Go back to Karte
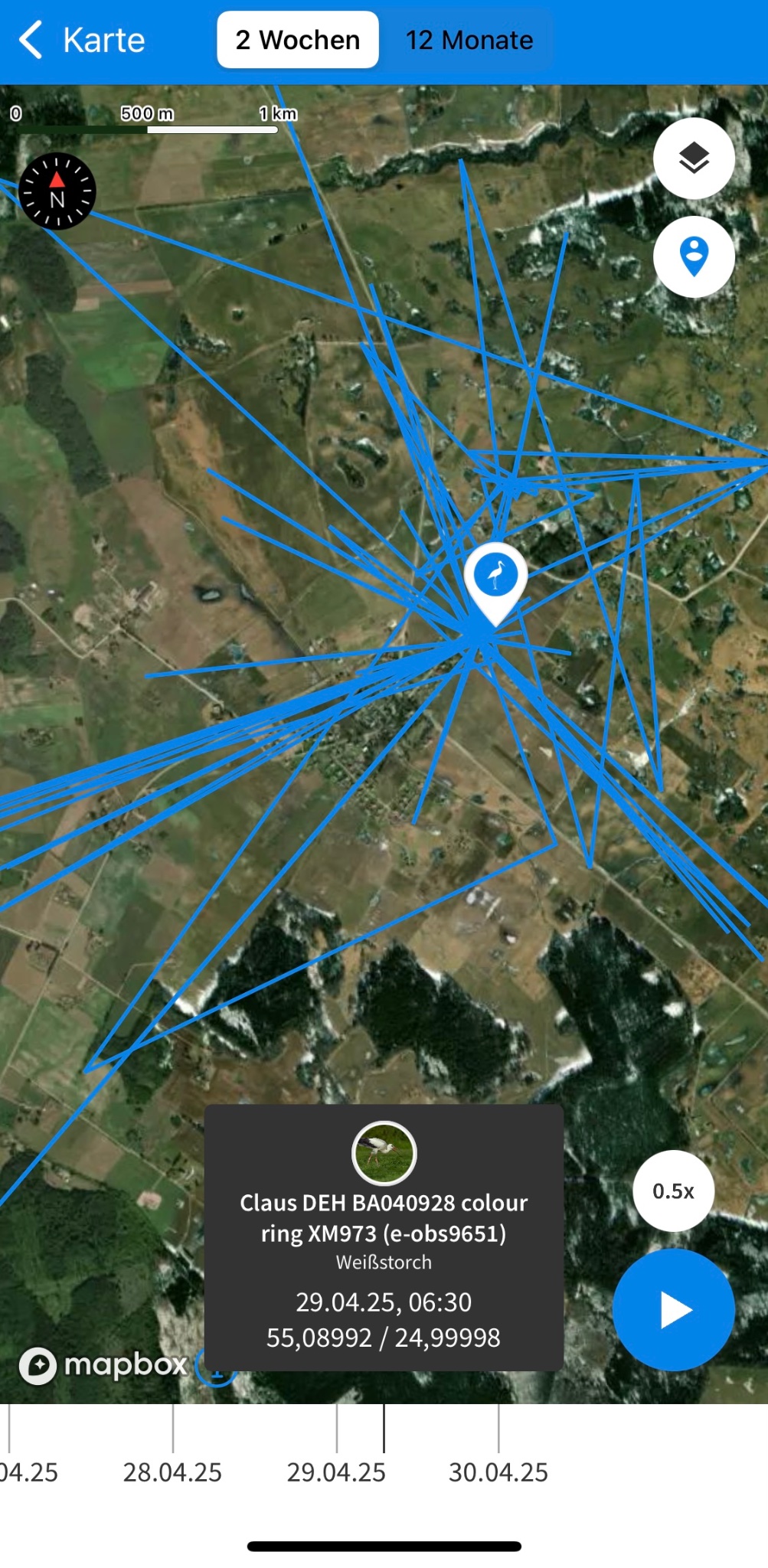The height and width of the screenshot is (1568, 768). point(80,40)
